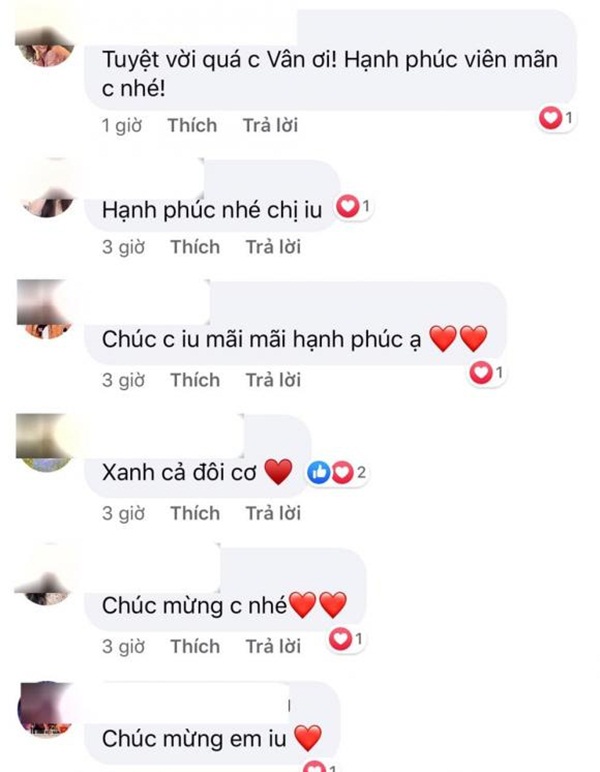Tap Thích under 'Chúc mừng c nhé' comment
The height and width of the screenshot is (772, 600).
(x=194, y=646)
